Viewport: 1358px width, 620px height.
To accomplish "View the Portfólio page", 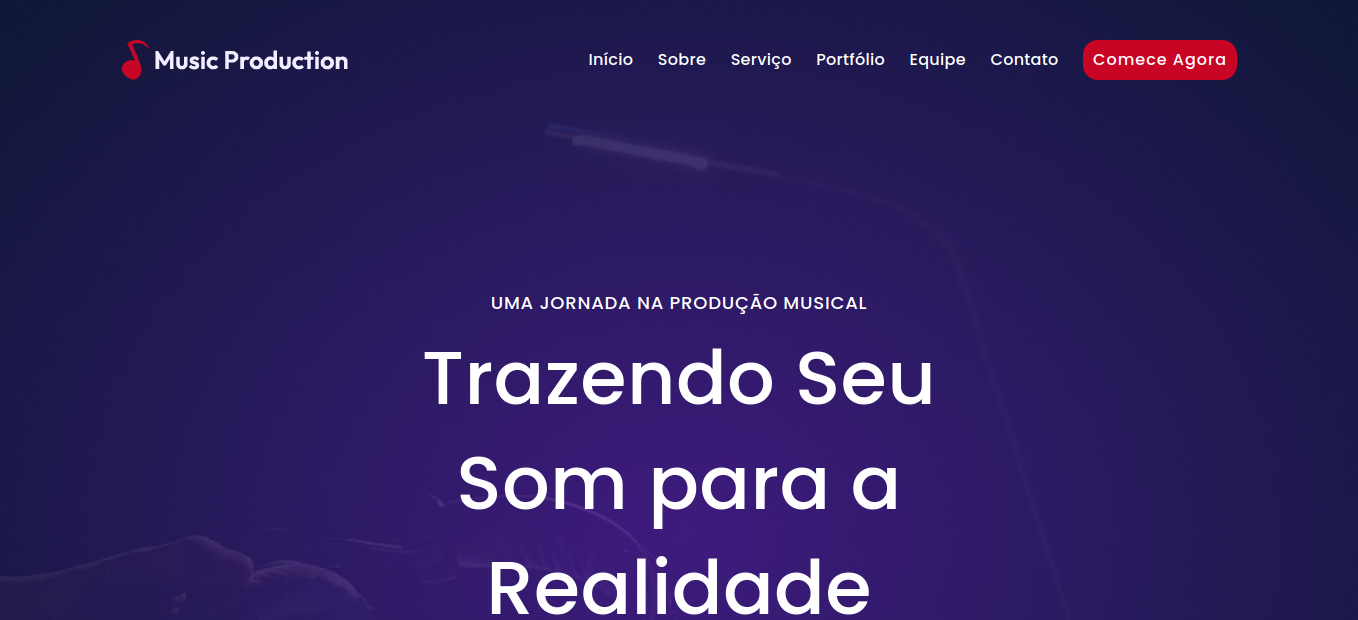I will pyautogui.click(x=850, y=60).
